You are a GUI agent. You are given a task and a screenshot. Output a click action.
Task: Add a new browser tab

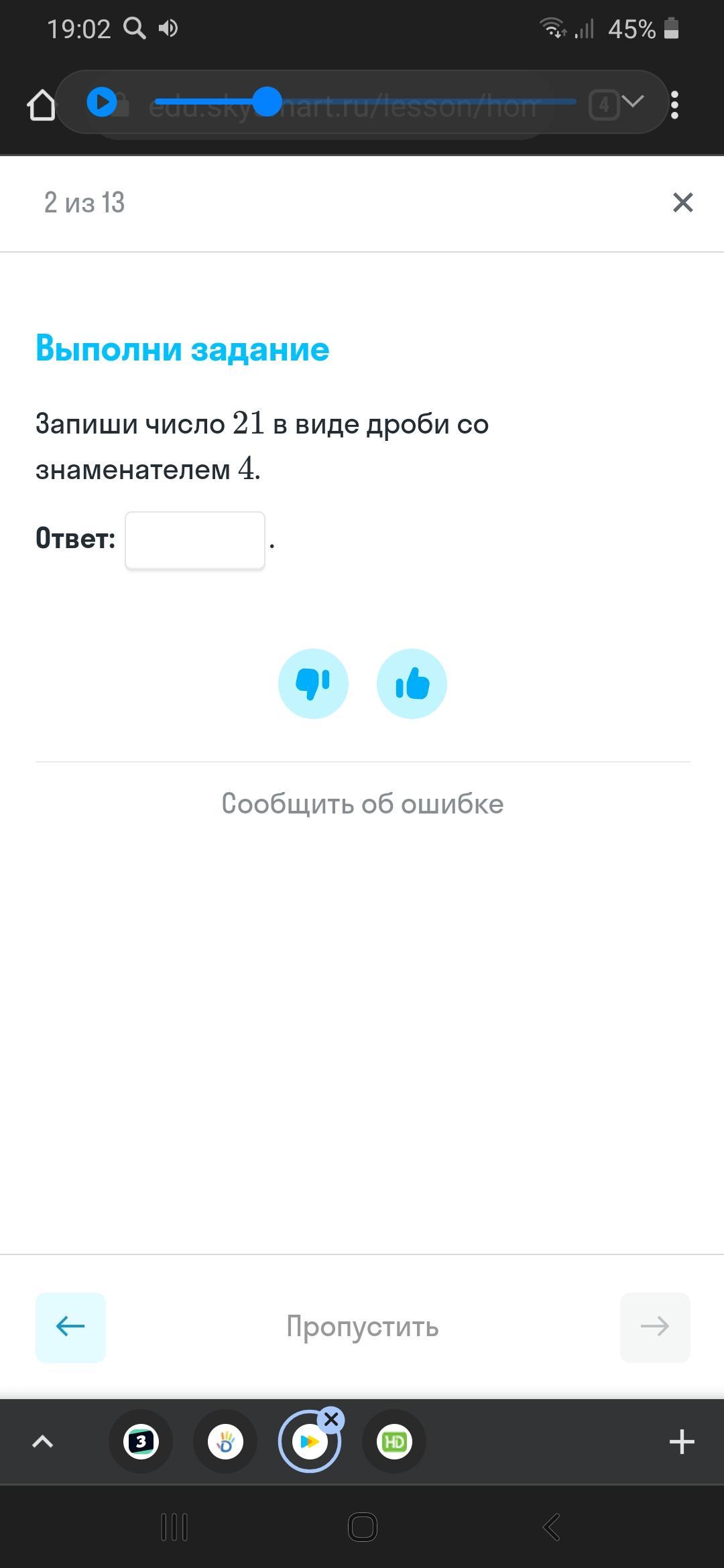point(682,1441)
